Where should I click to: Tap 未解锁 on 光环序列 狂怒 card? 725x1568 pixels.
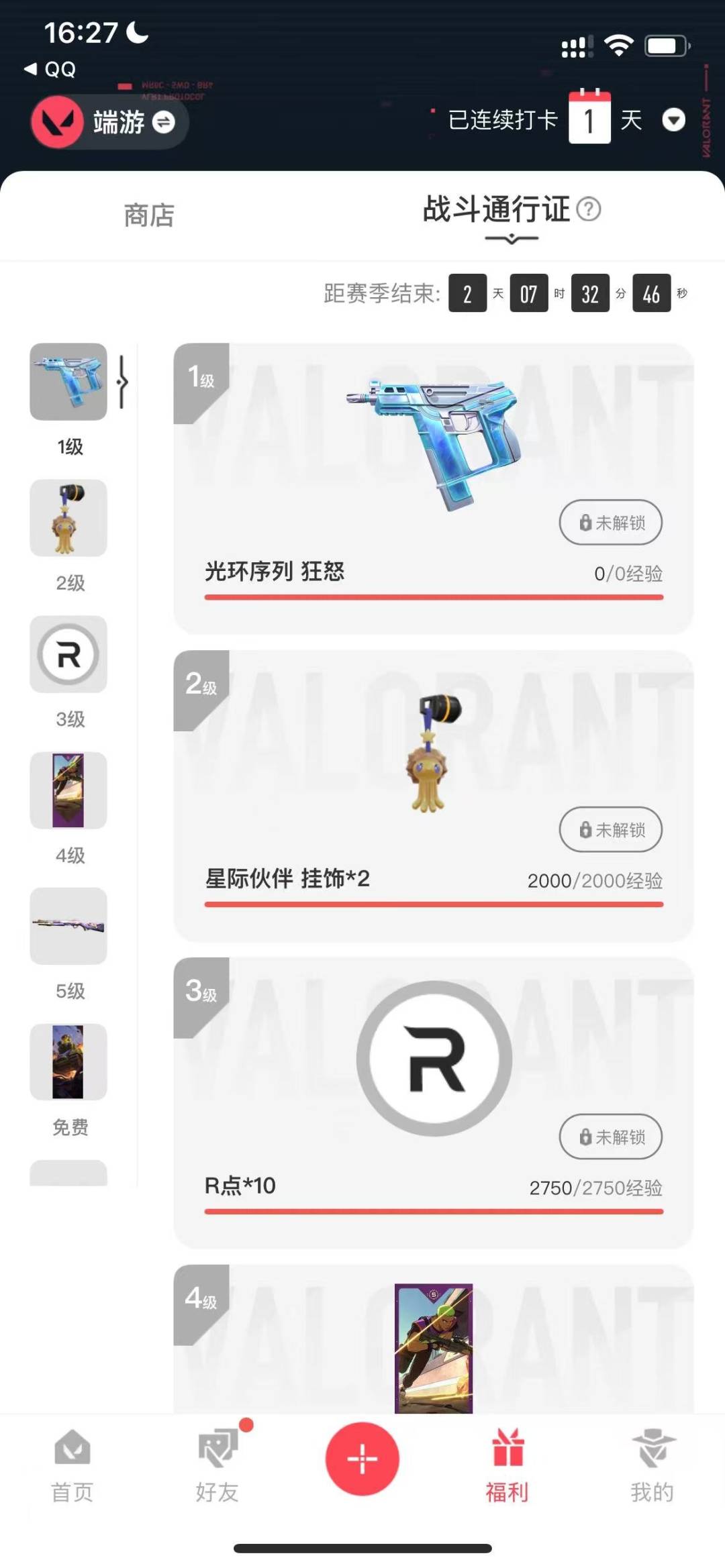611,522
